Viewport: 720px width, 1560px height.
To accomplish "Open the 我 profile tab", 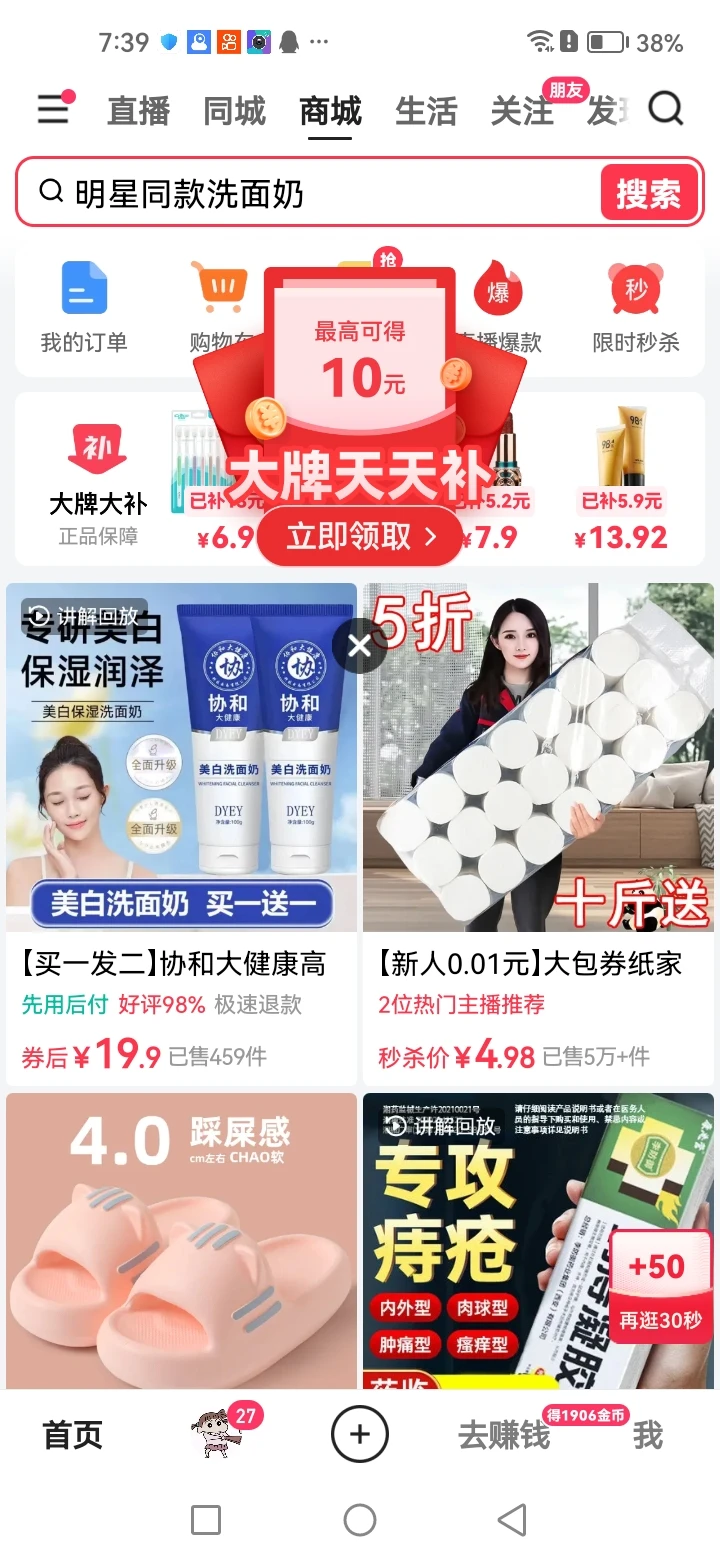I will click(x=647, y=1436).
